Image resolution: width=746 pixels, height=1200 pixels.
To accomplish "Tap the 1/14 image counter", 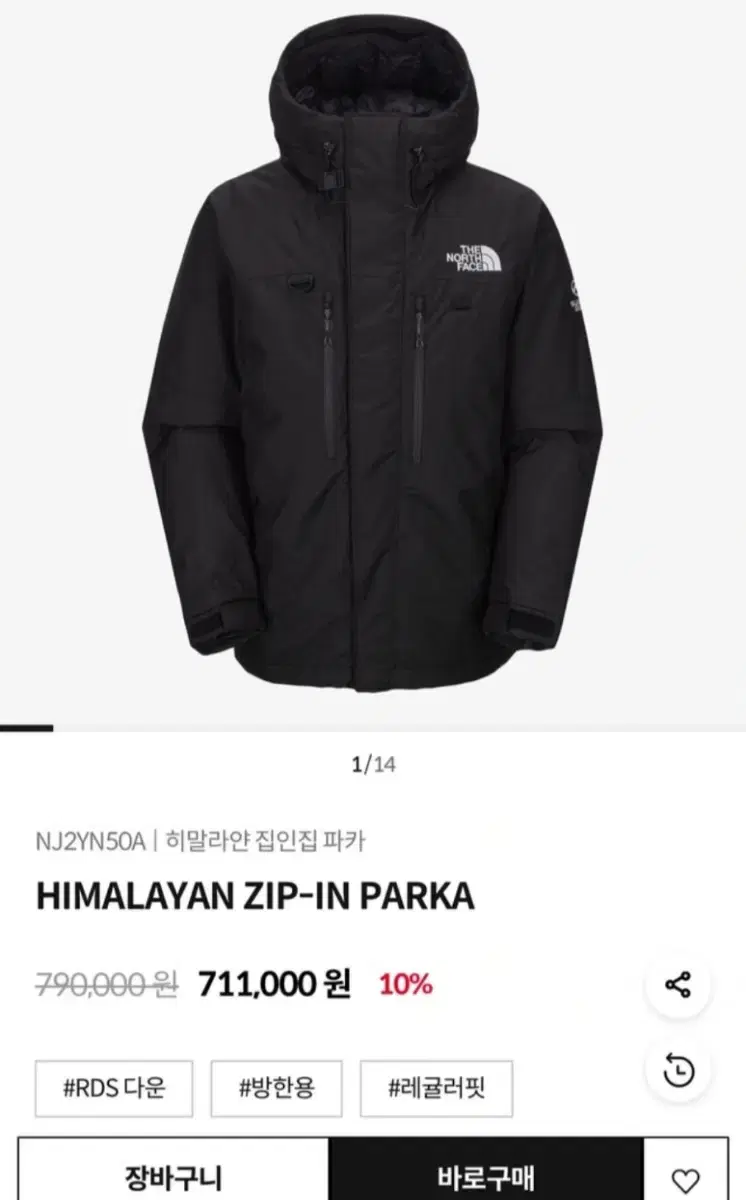I will point(373,761).
